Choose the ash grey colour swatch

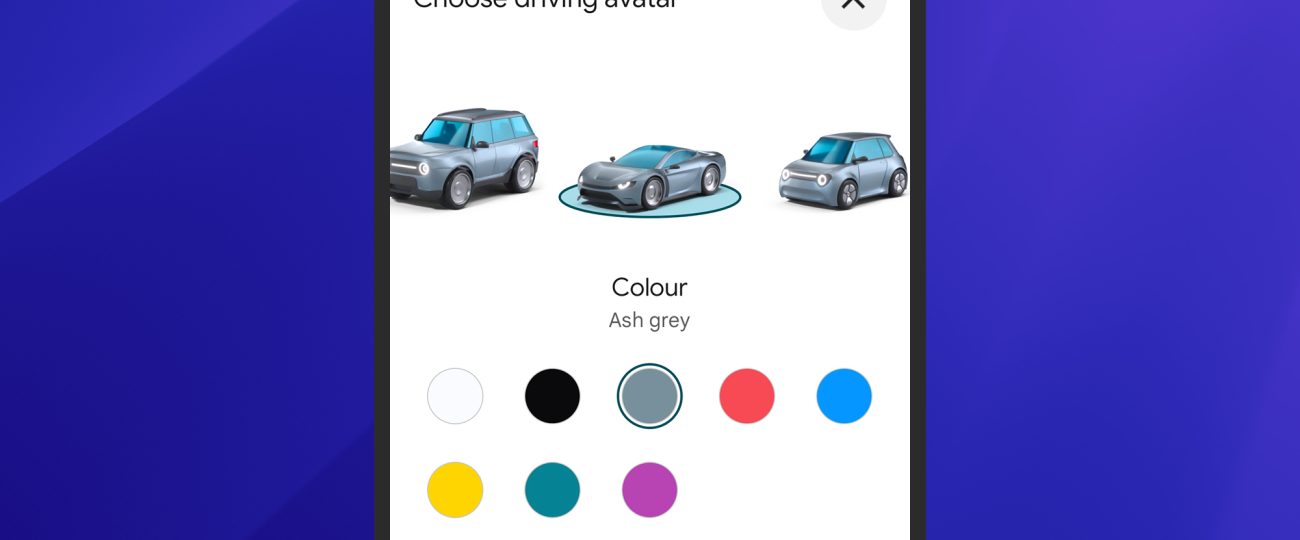(x=650, y=396)
